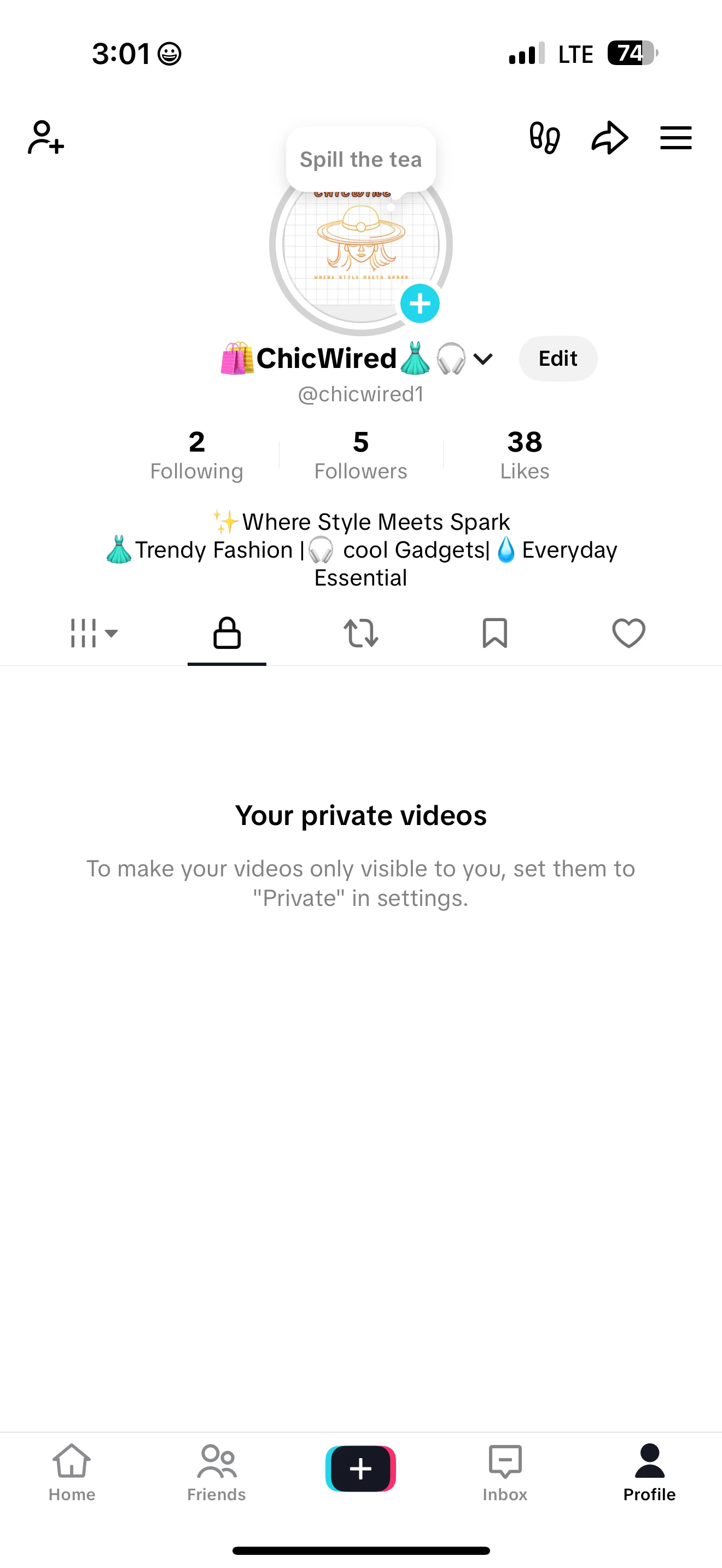Go to the Home tab
722x1568 pixels.
click(x=72, y=1472)
